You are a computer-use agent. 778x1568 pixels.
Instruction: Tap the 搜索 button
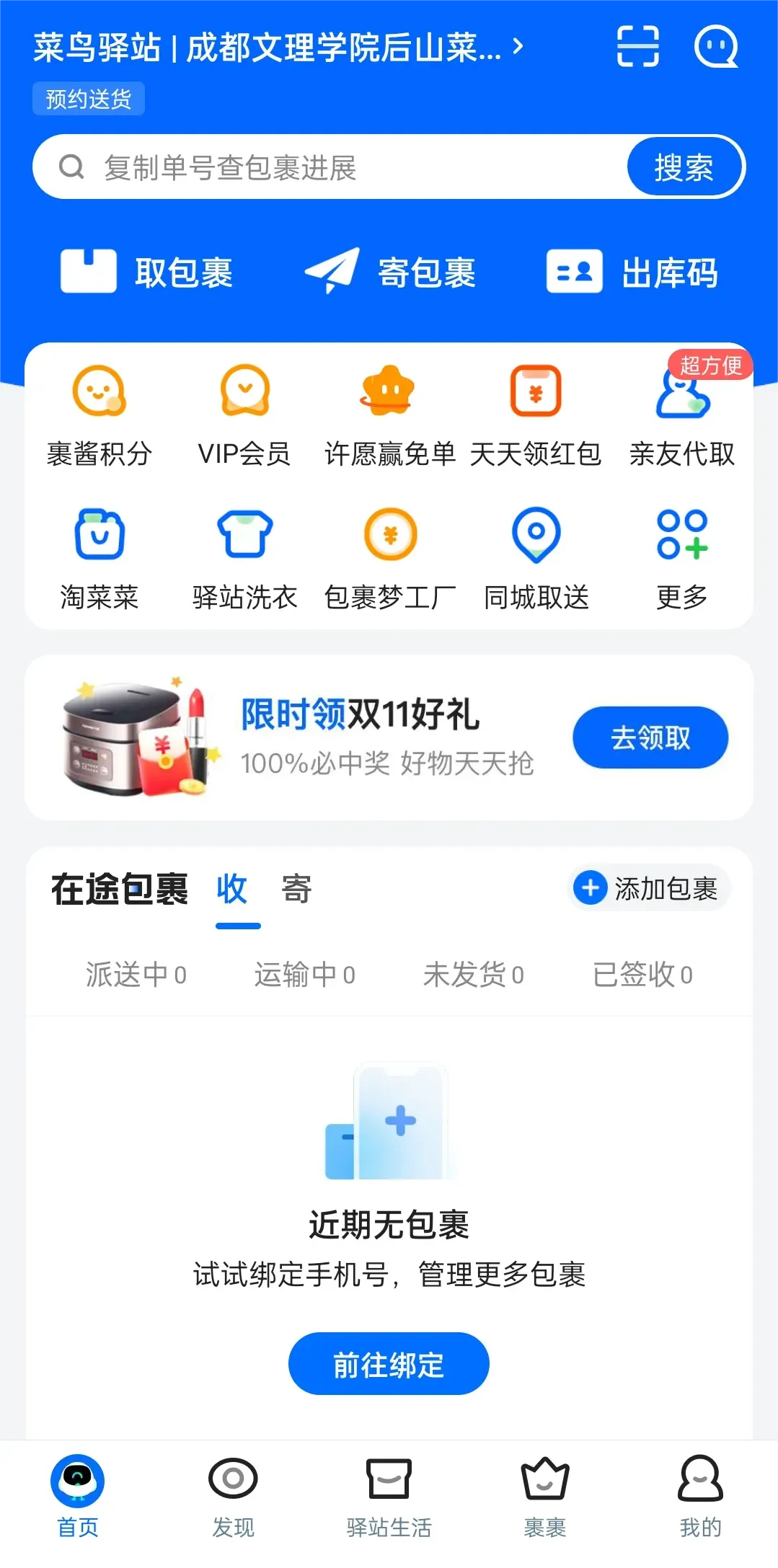point(684,167)
